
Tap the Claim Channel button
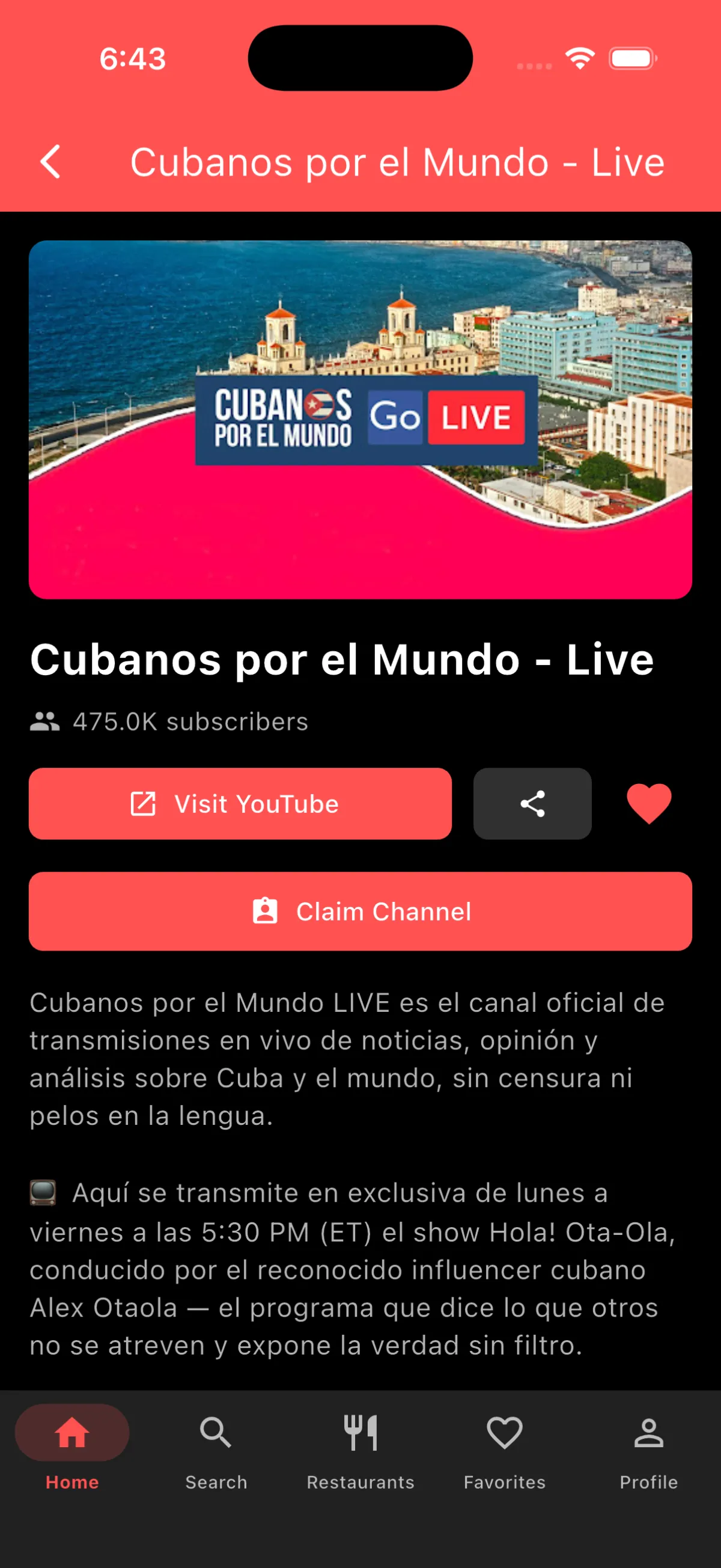point(360,911)
